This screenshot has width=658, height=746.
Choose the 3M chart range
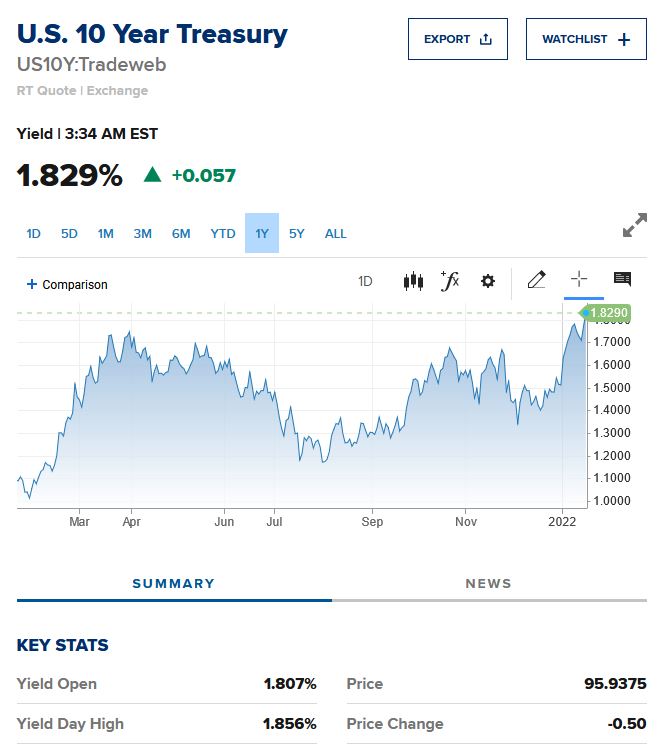coord(142,234)
